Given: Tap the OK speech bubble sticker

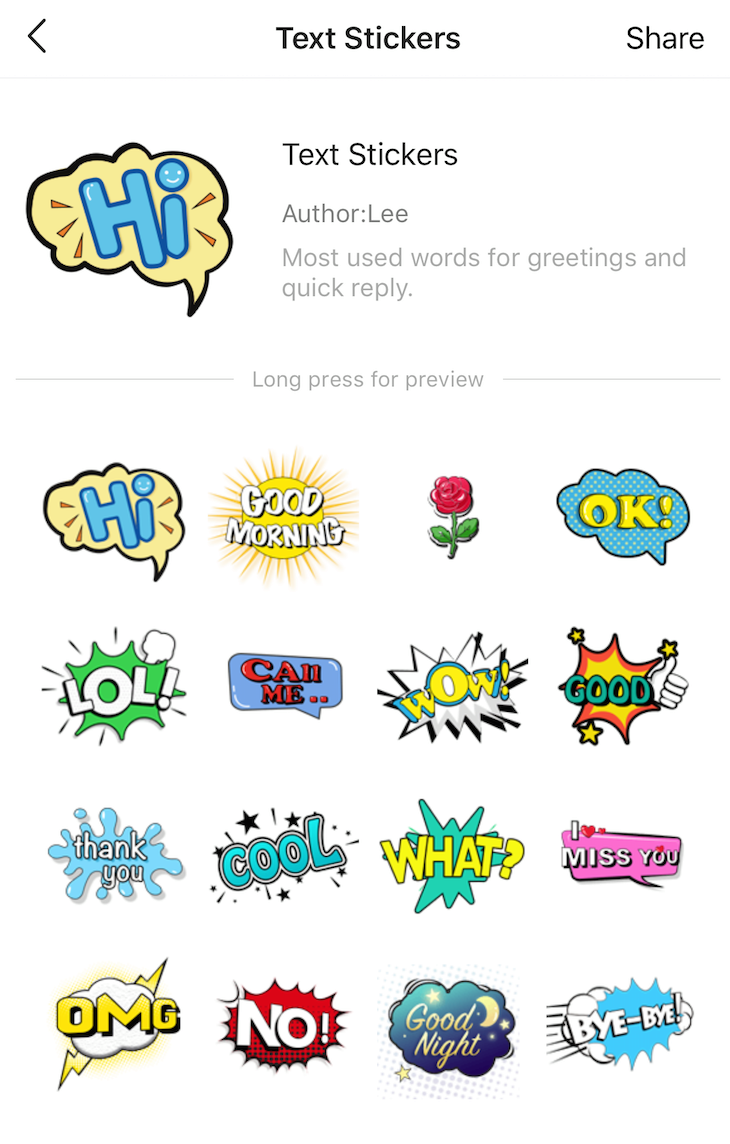Looking at the screenshot, I should coord(622,513).
